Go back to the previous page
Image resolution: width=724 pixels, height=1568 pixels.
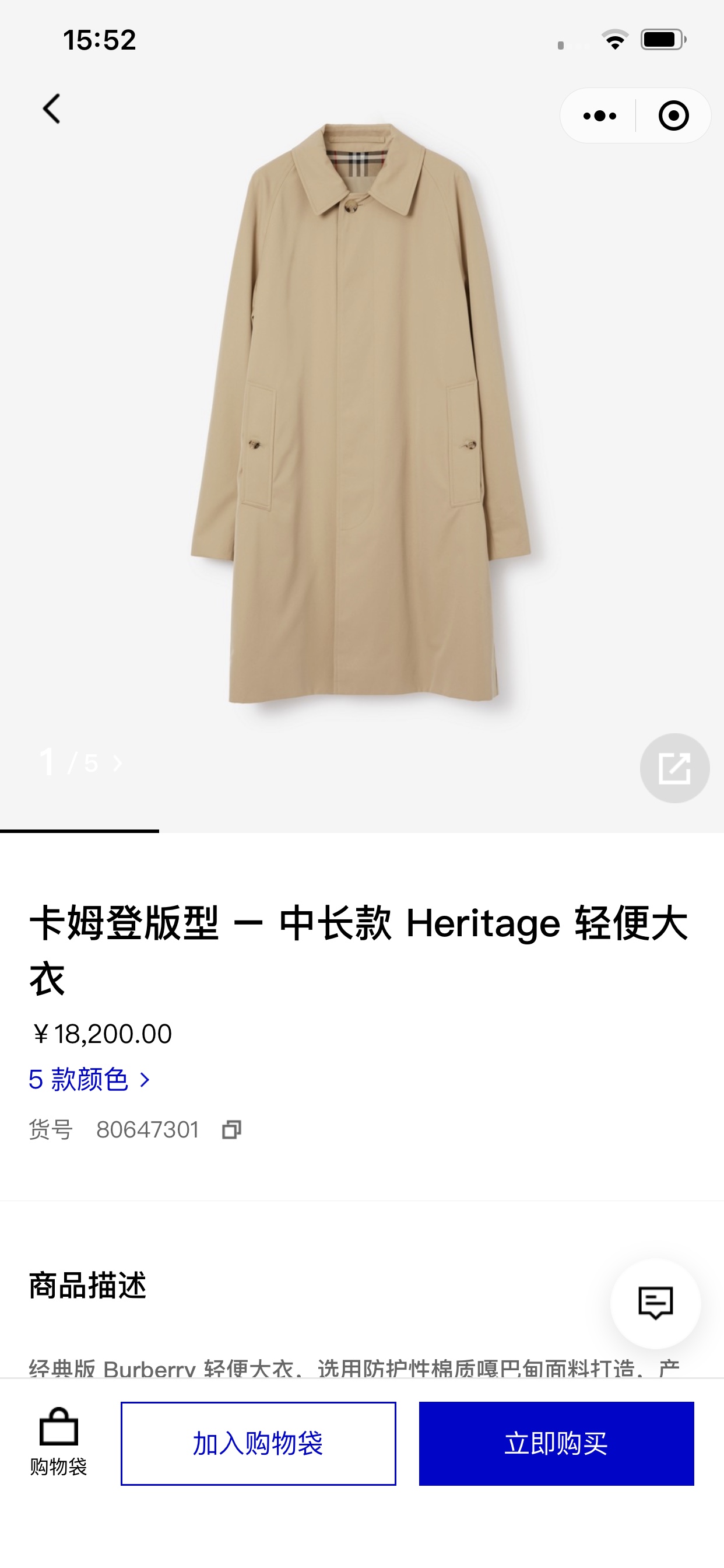pos(52,110)
